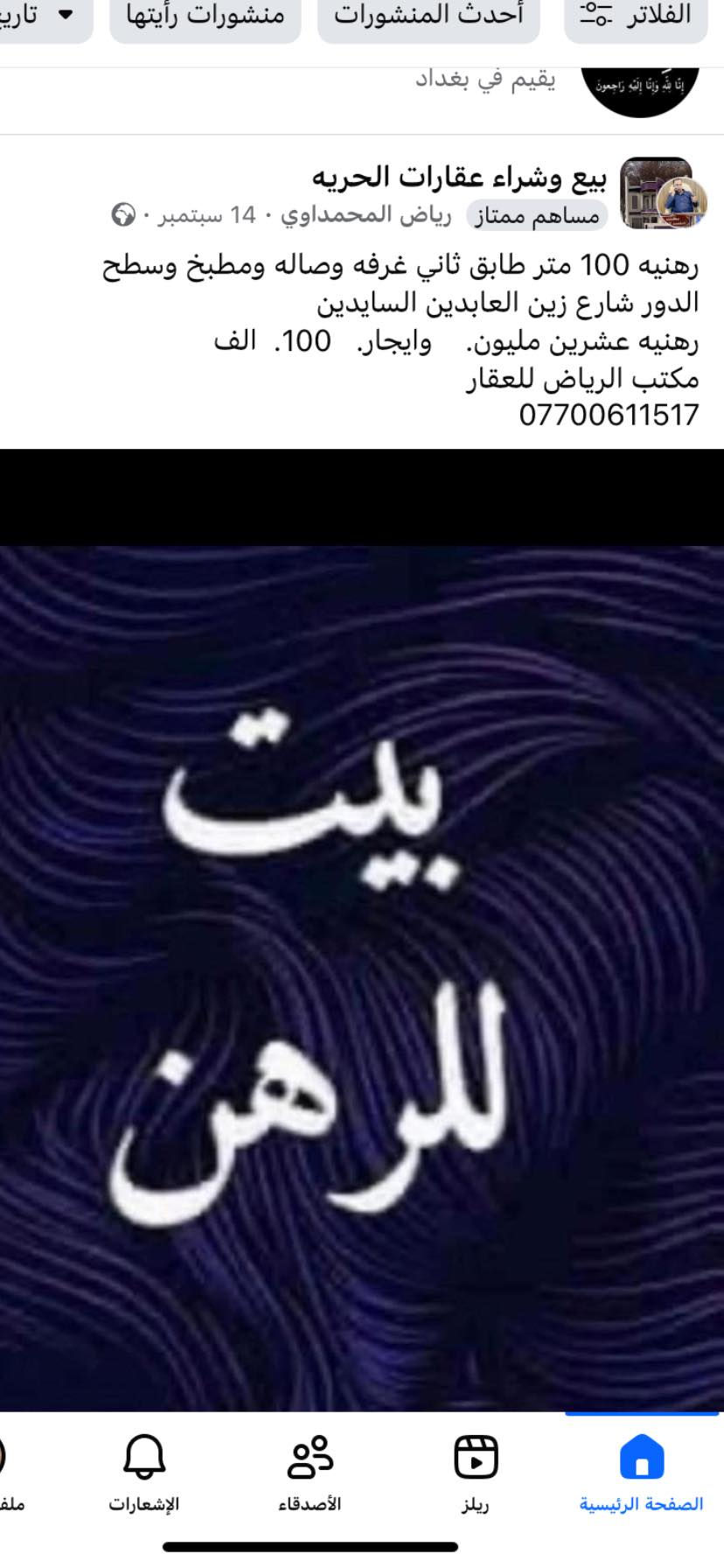
Task: Open group بيع وشراء عقارات الحريه
Action: tap(459, 178)
